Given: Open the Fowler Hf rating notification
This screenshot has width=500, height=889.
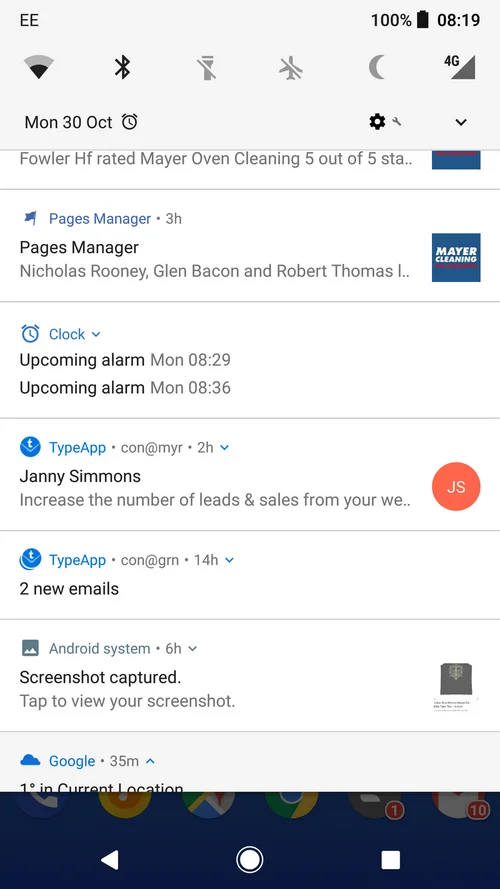Looking at the screenshot, I should pyautogui.click(x=250, y=168).
